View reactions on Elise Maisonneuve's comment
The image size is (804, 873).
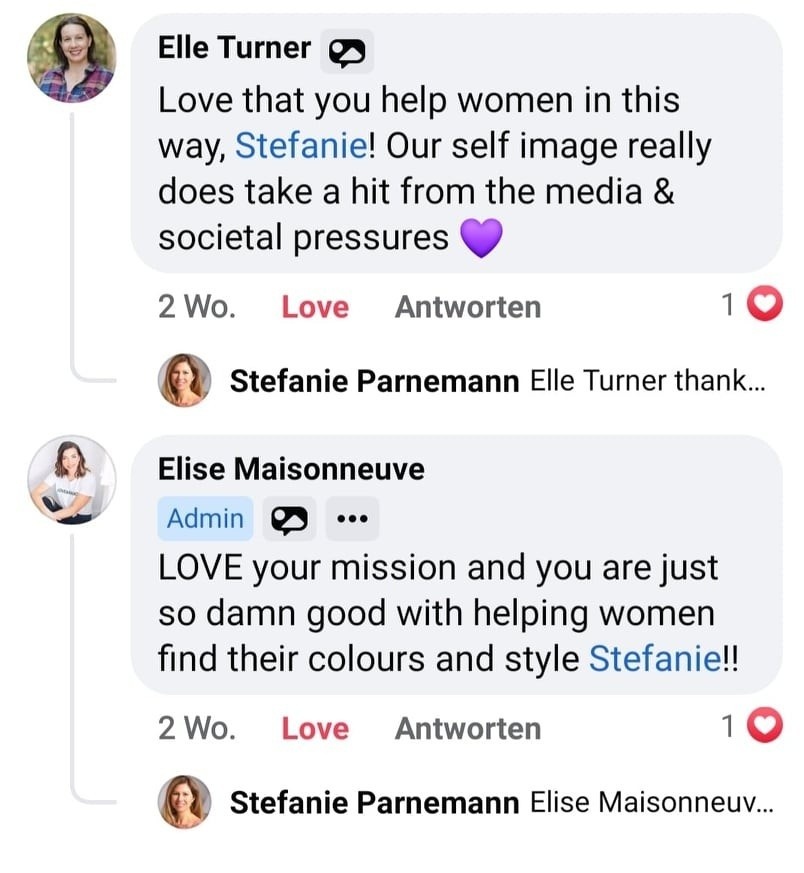point(753,729)
